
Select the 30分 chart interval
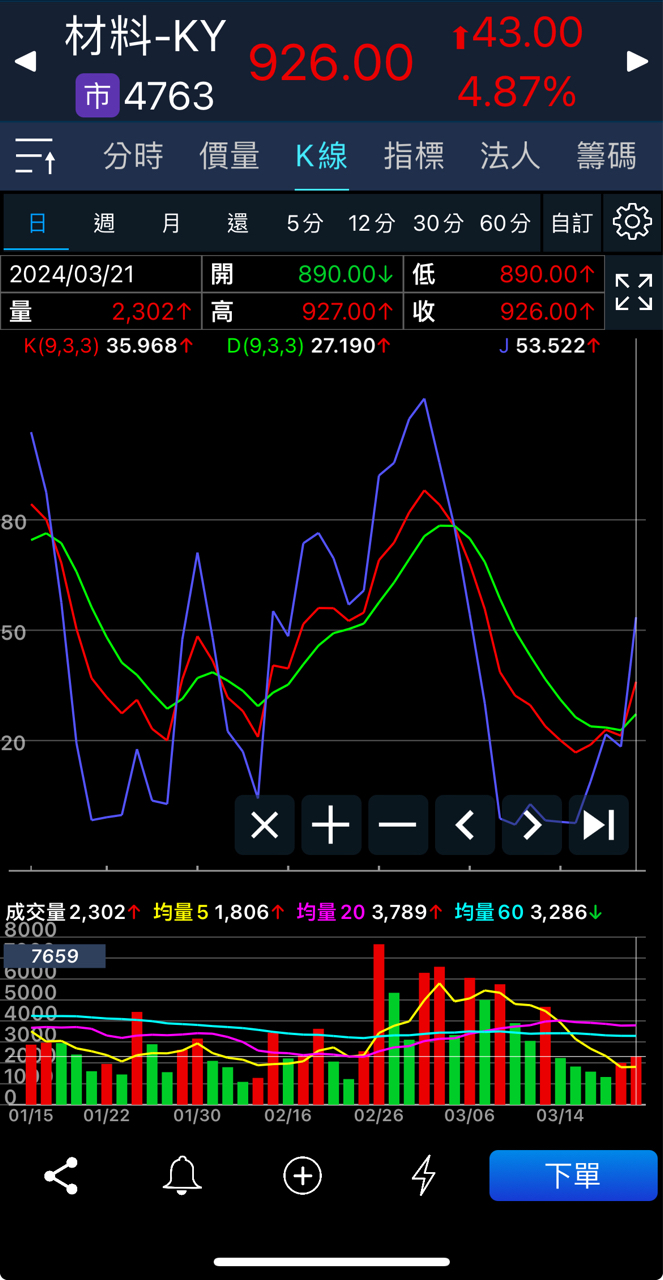click(x=438, y=223)
